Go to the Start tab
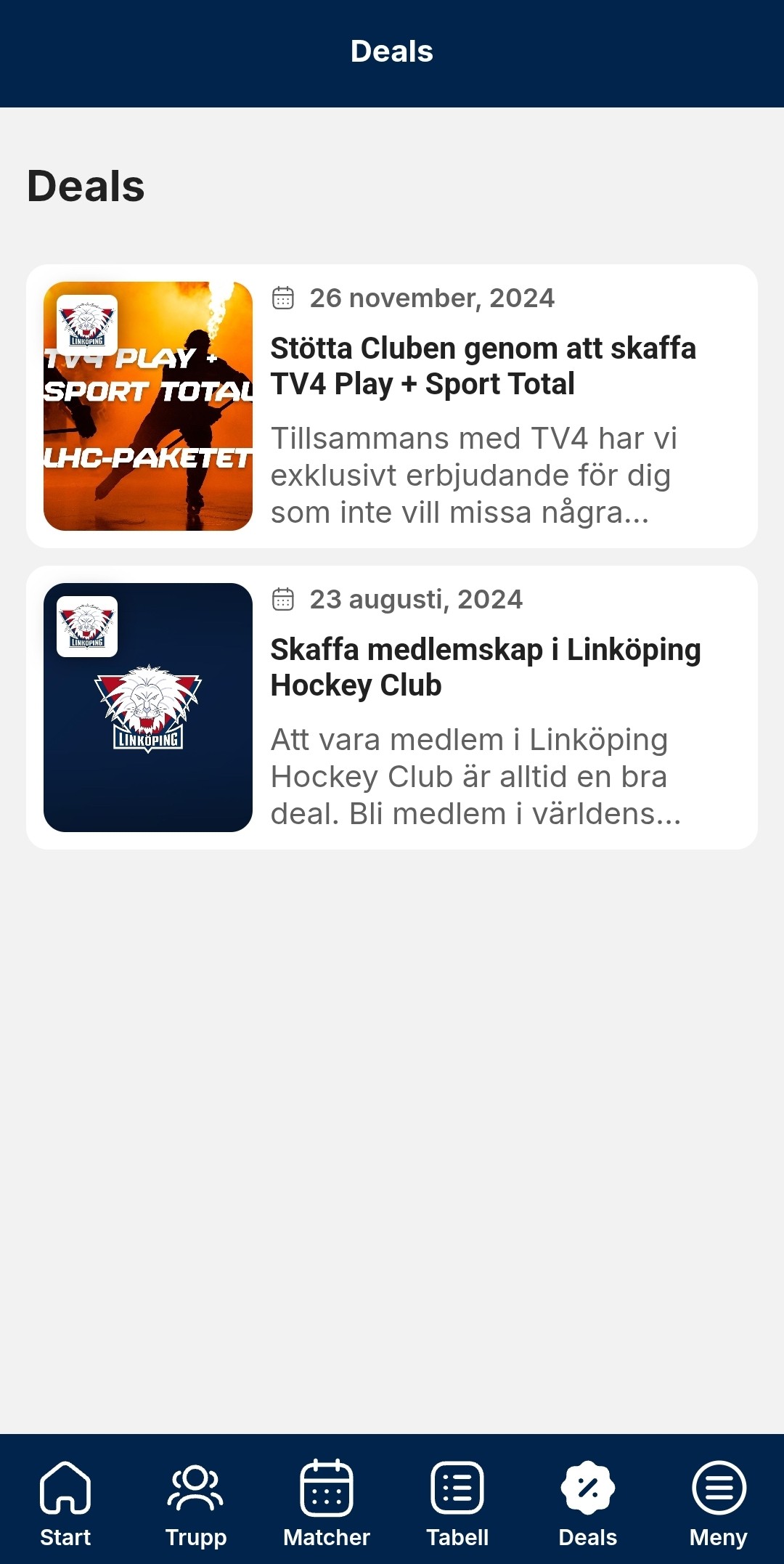Image resolution: width=784 pixels, height=1564 pixels. coord(65,1502)
